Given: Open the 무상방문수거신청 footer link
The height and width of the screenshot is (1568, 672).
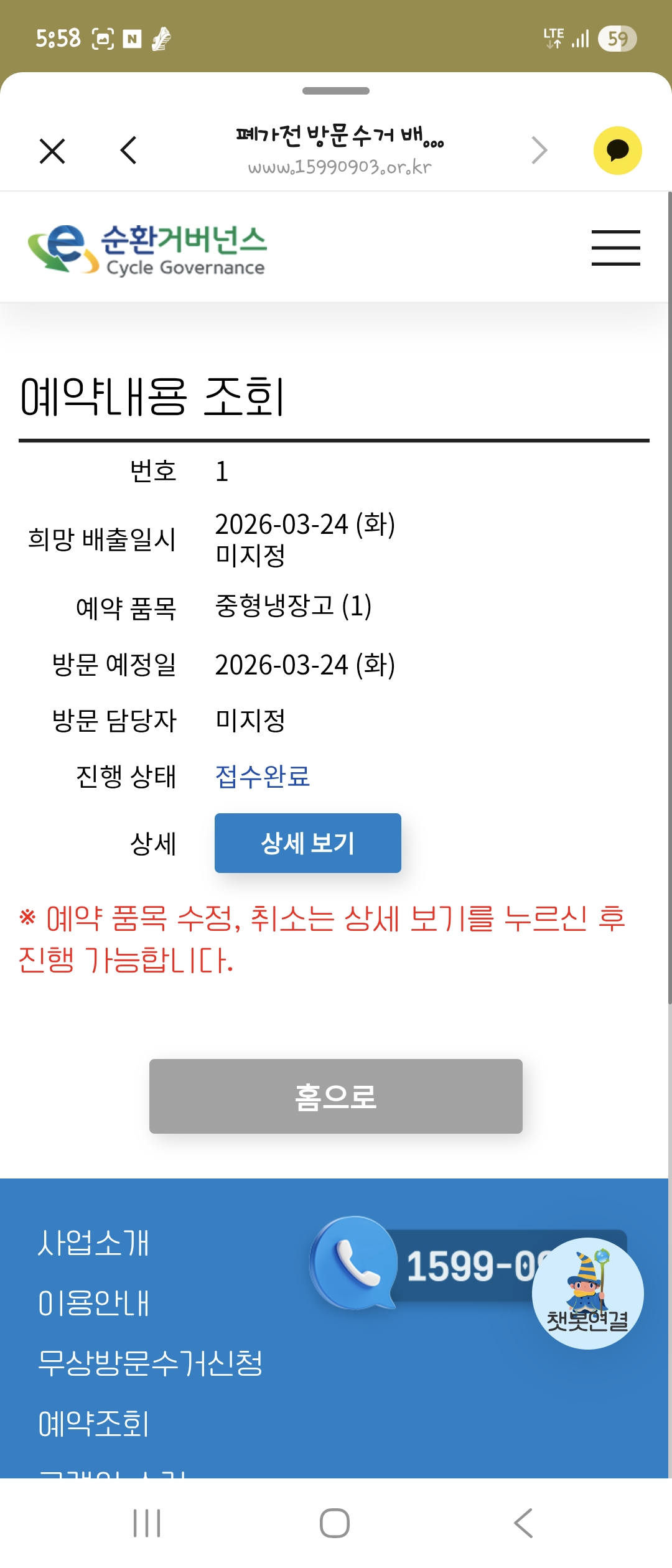Looking at the screenshot, I should click(151, 1363).
